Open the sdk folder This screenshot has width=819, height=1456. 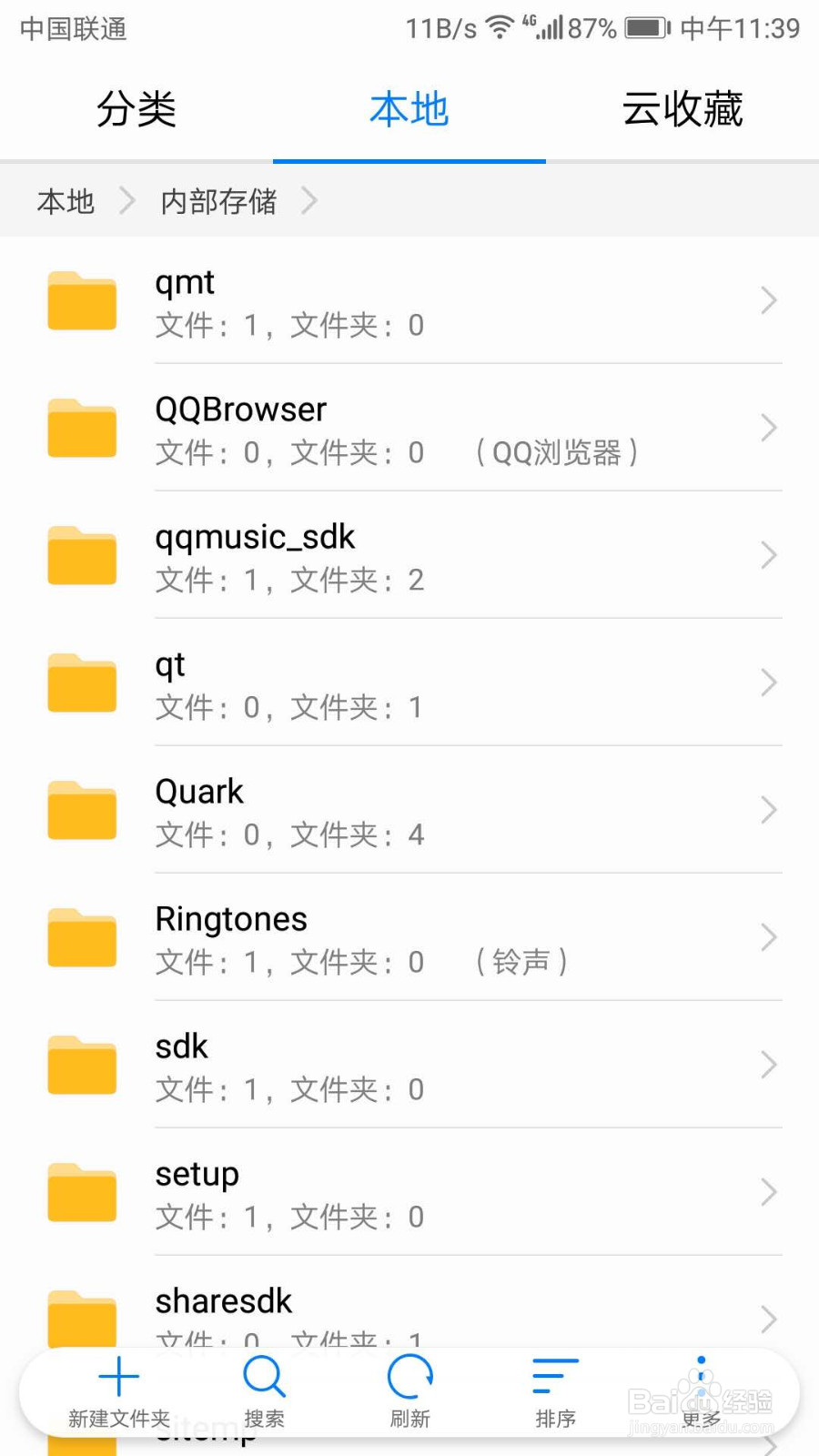pyautogui.click(x=409, y=1065)
